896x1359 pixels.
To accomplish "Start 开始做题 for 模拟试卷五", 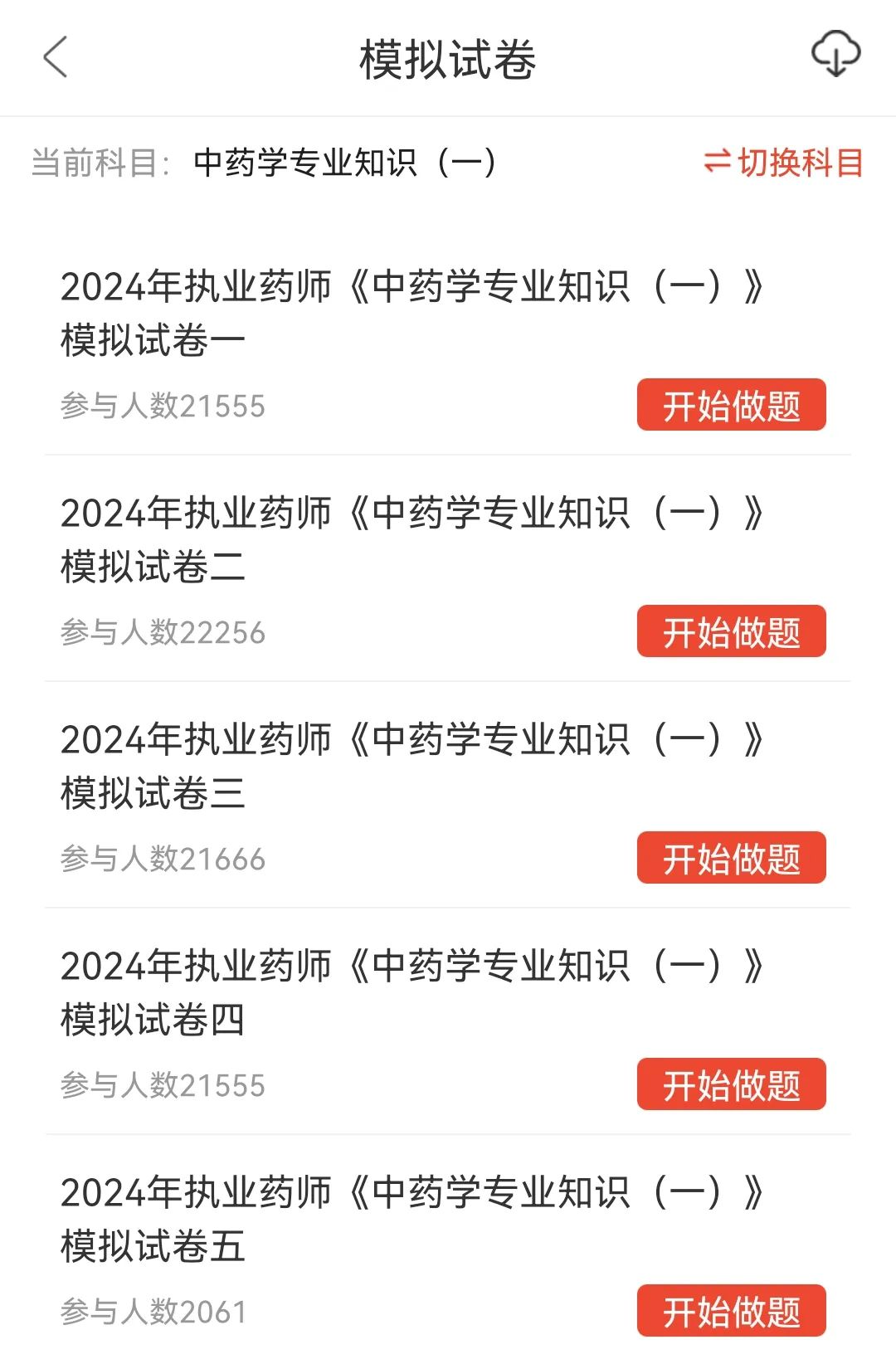I will coord(731,1311).
